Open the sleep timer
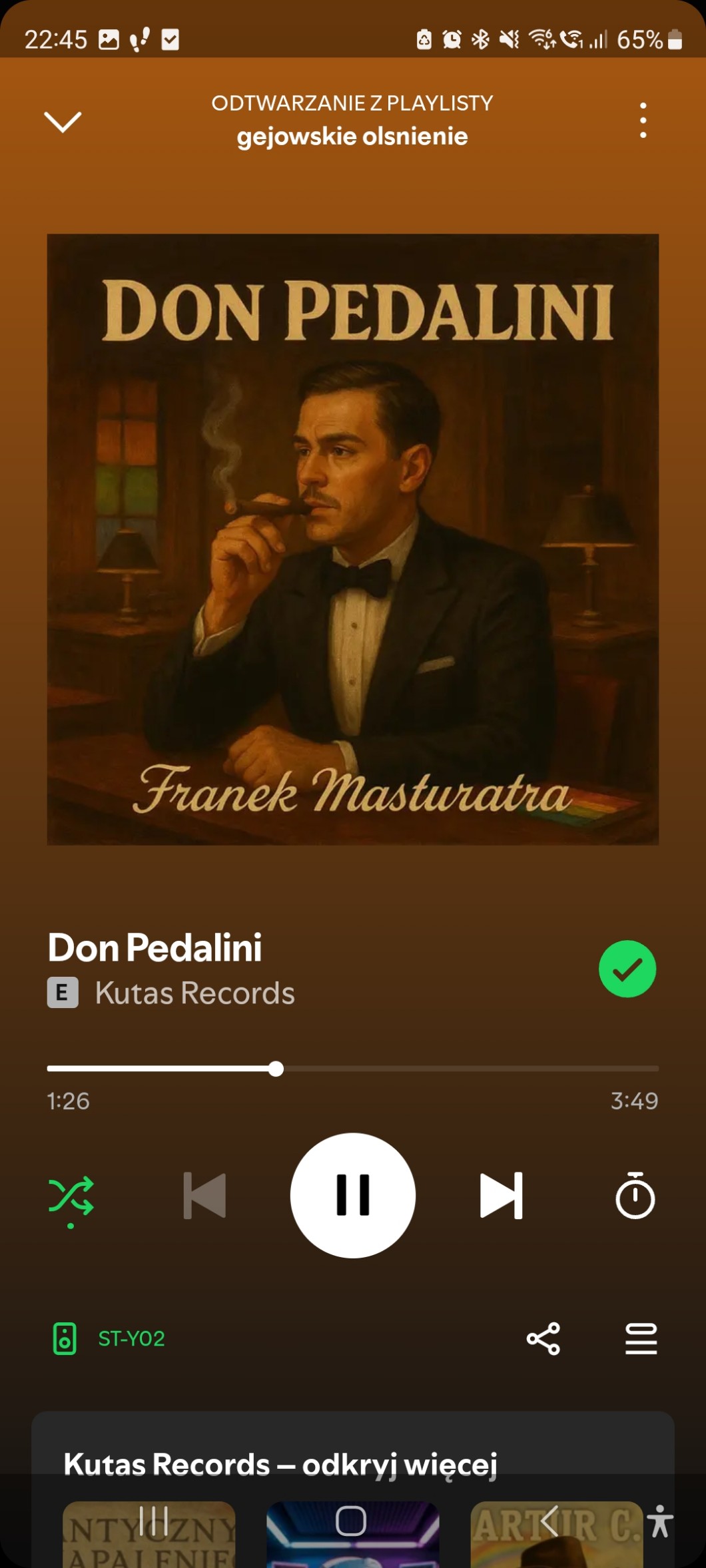 click(635, 1196)
